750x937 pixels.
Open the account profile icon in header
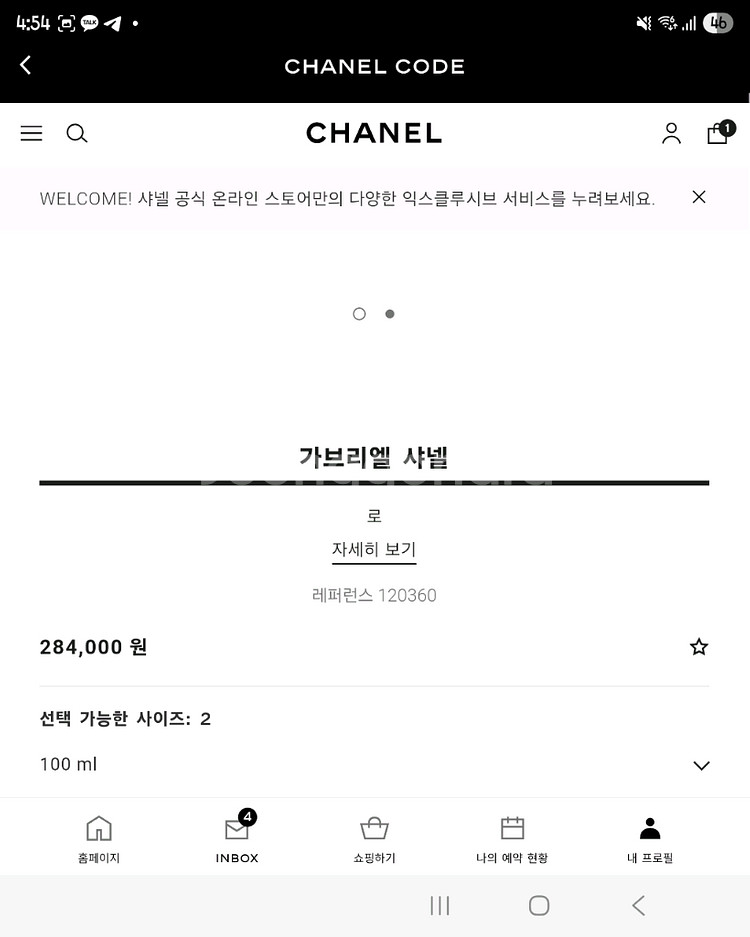click(x=671, y=133)
